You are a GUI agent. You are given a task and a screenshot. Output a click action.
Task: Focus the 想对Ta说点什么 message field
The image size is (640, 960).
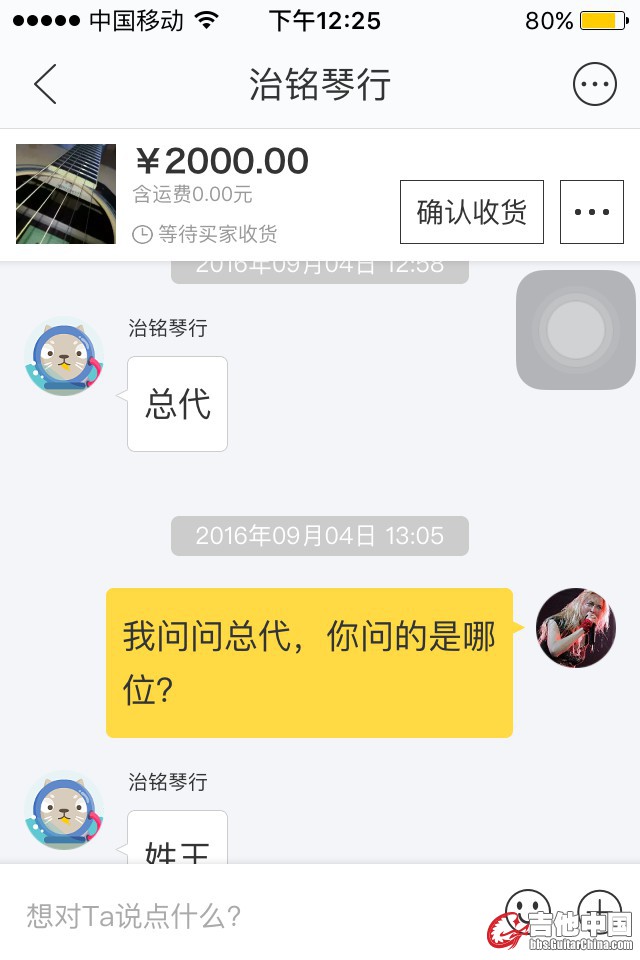coord(250,915)
